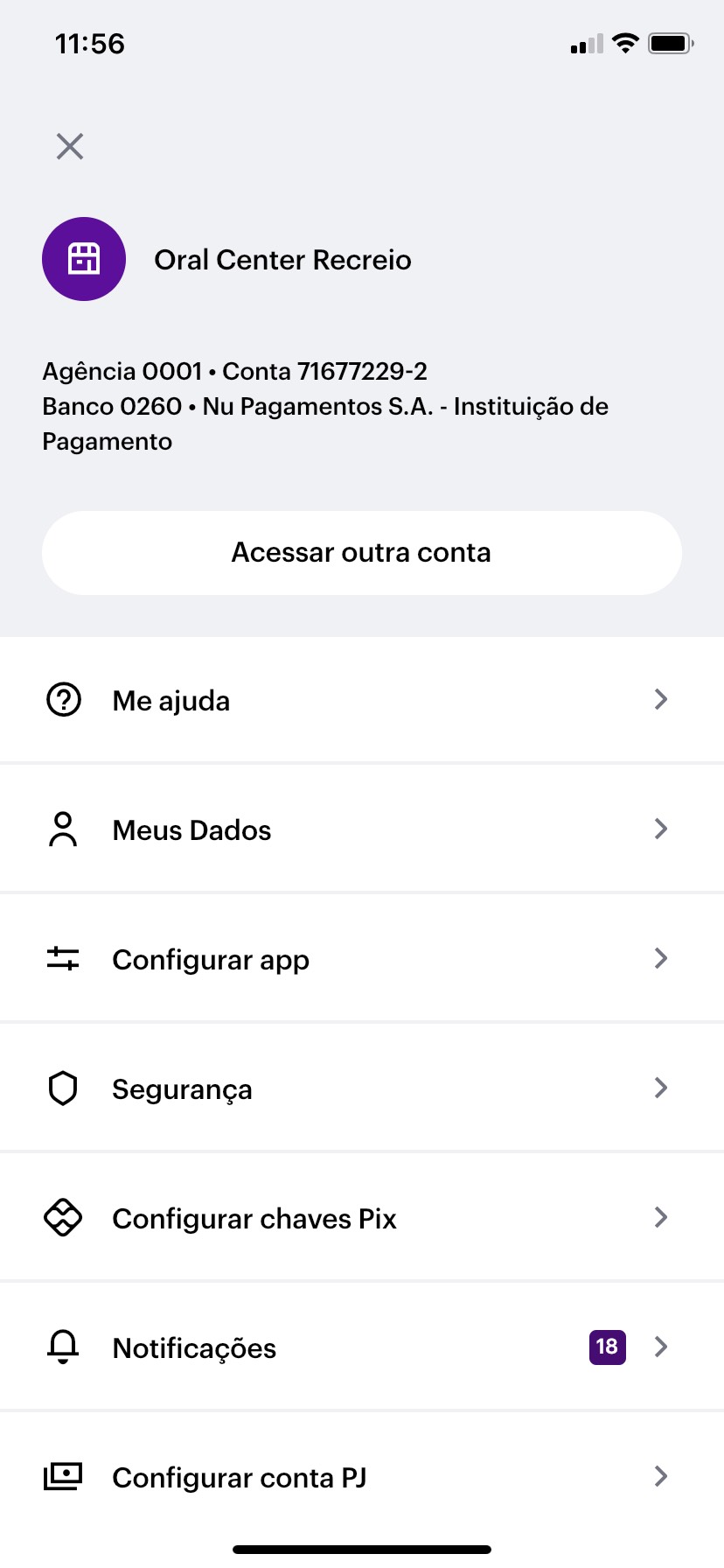Viewport: 724px width, 1568px height.
Task: Tap the Oral Center Recreio store avatar
Action: point(84,259)
